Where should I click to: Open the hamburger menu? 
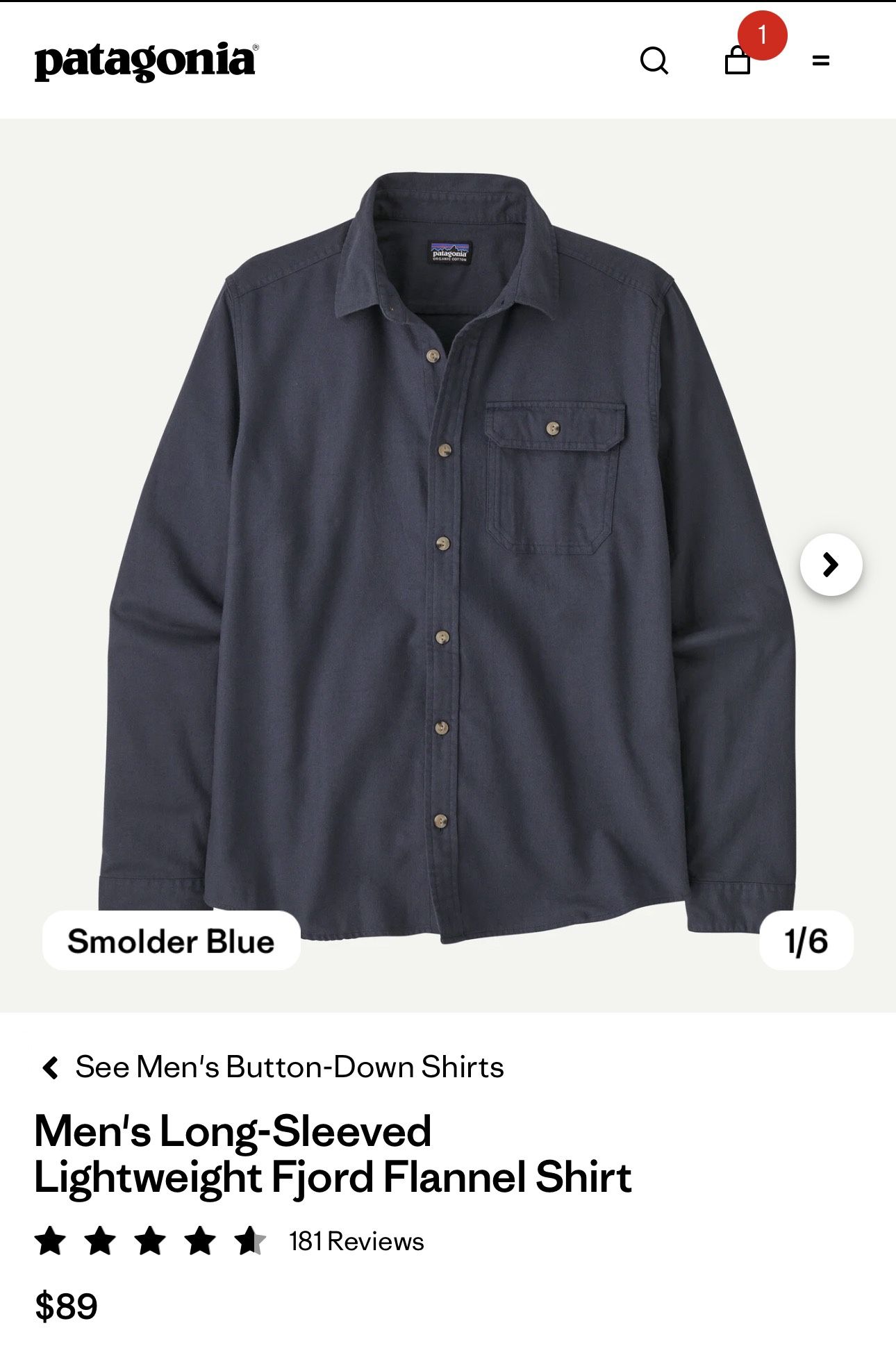(x=820, y=61)
